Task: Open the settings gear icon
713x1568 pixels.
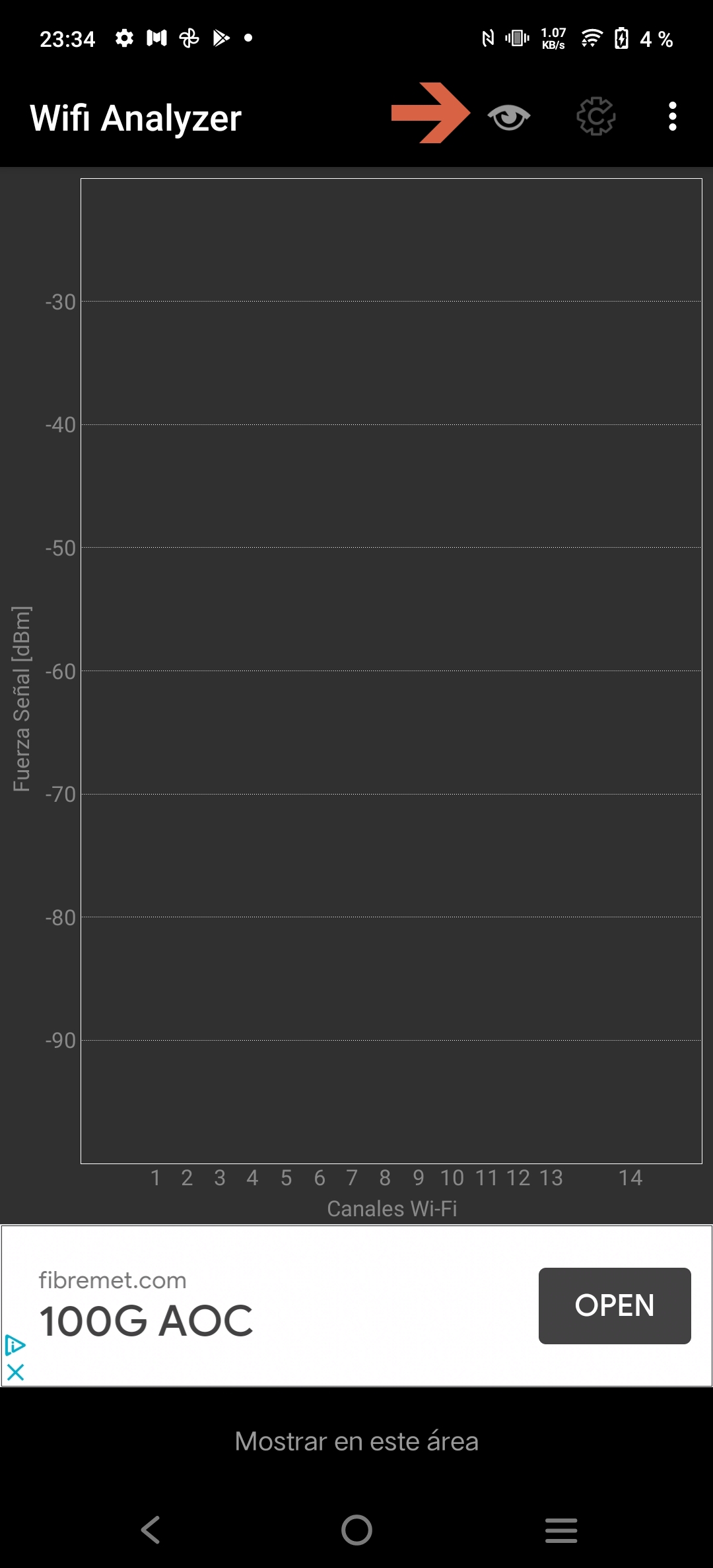Action: [x=596, y=117]
